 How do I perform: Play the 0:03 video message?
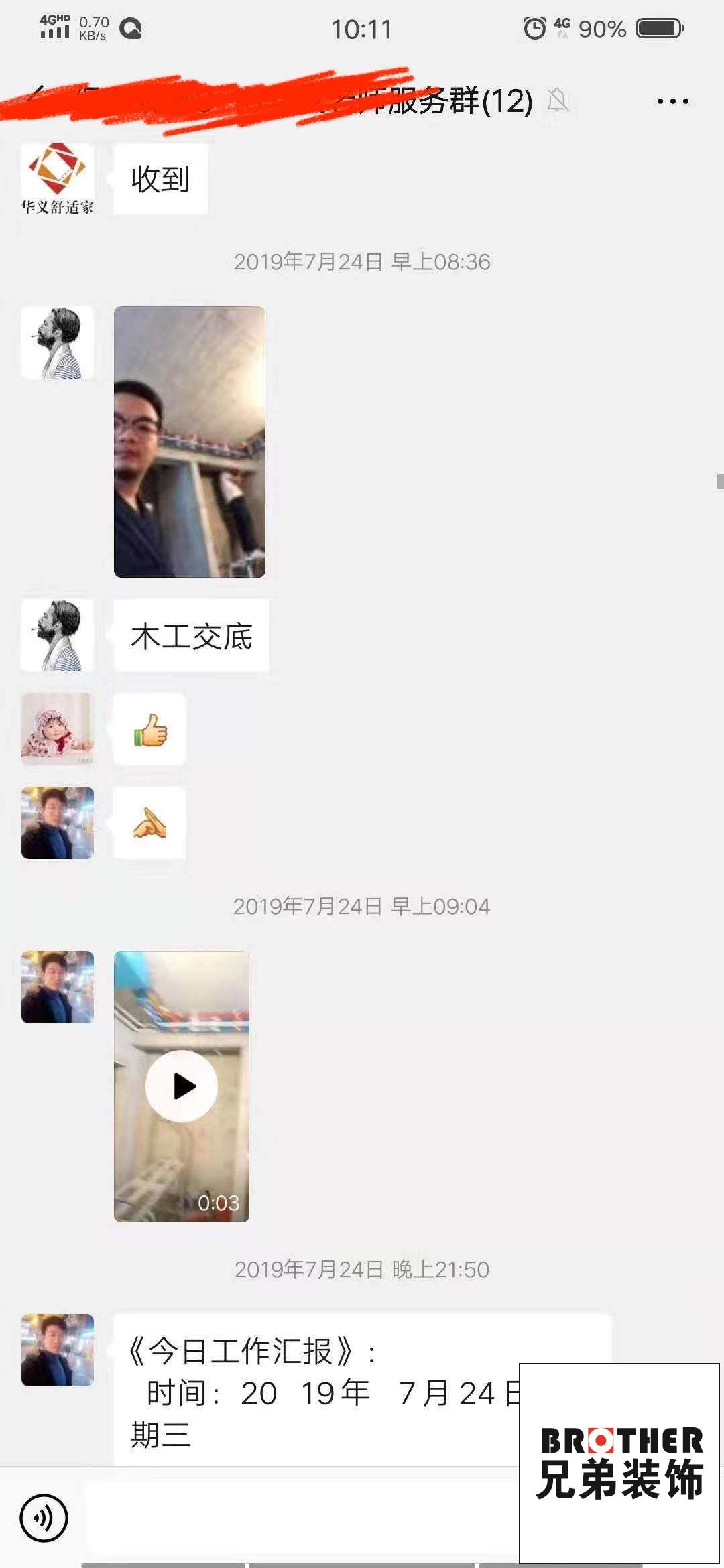pos(182,1086)
